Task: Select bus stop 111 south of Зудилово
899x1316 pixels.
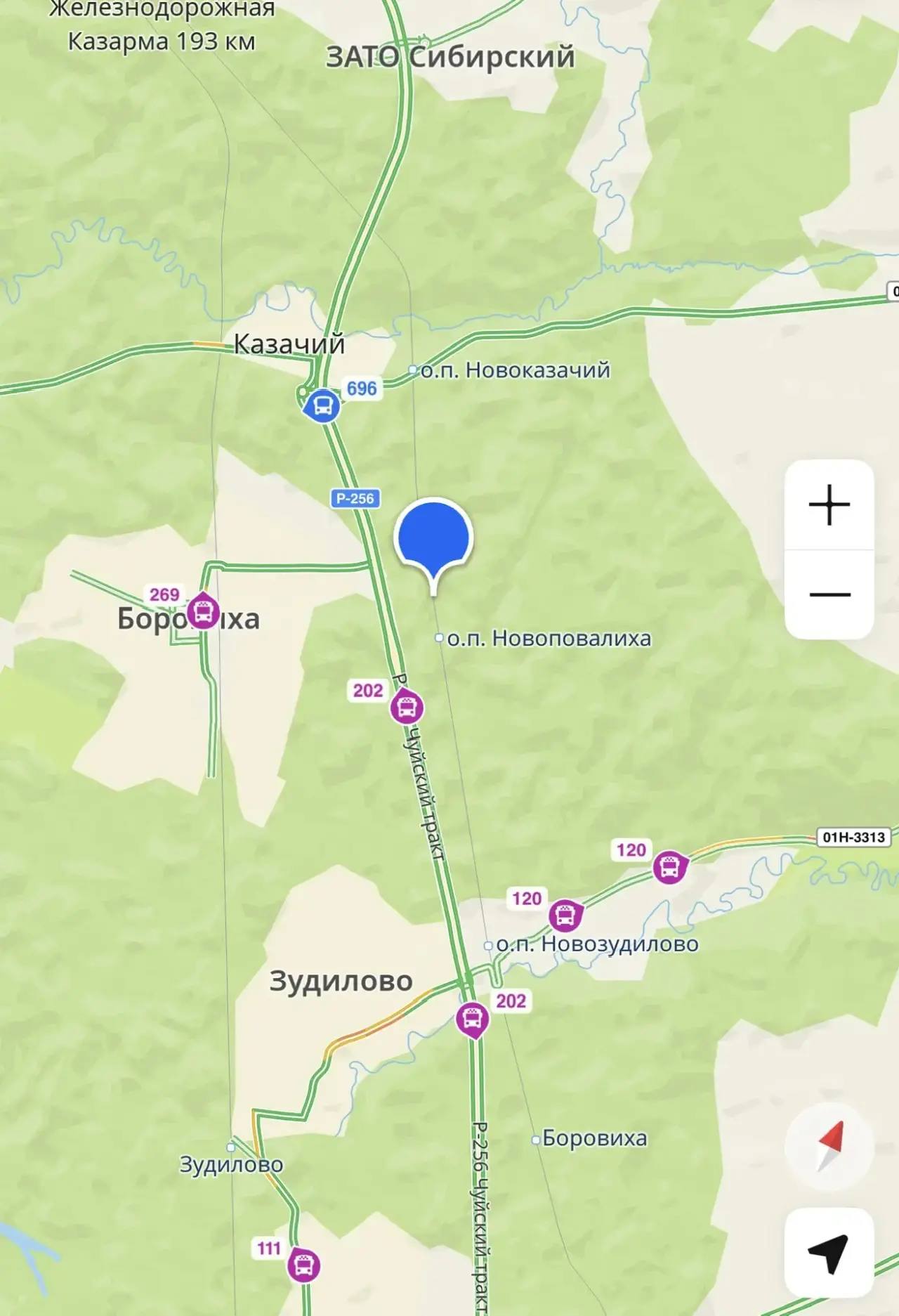Action: pyautogui.click(x=303, y=1265)
